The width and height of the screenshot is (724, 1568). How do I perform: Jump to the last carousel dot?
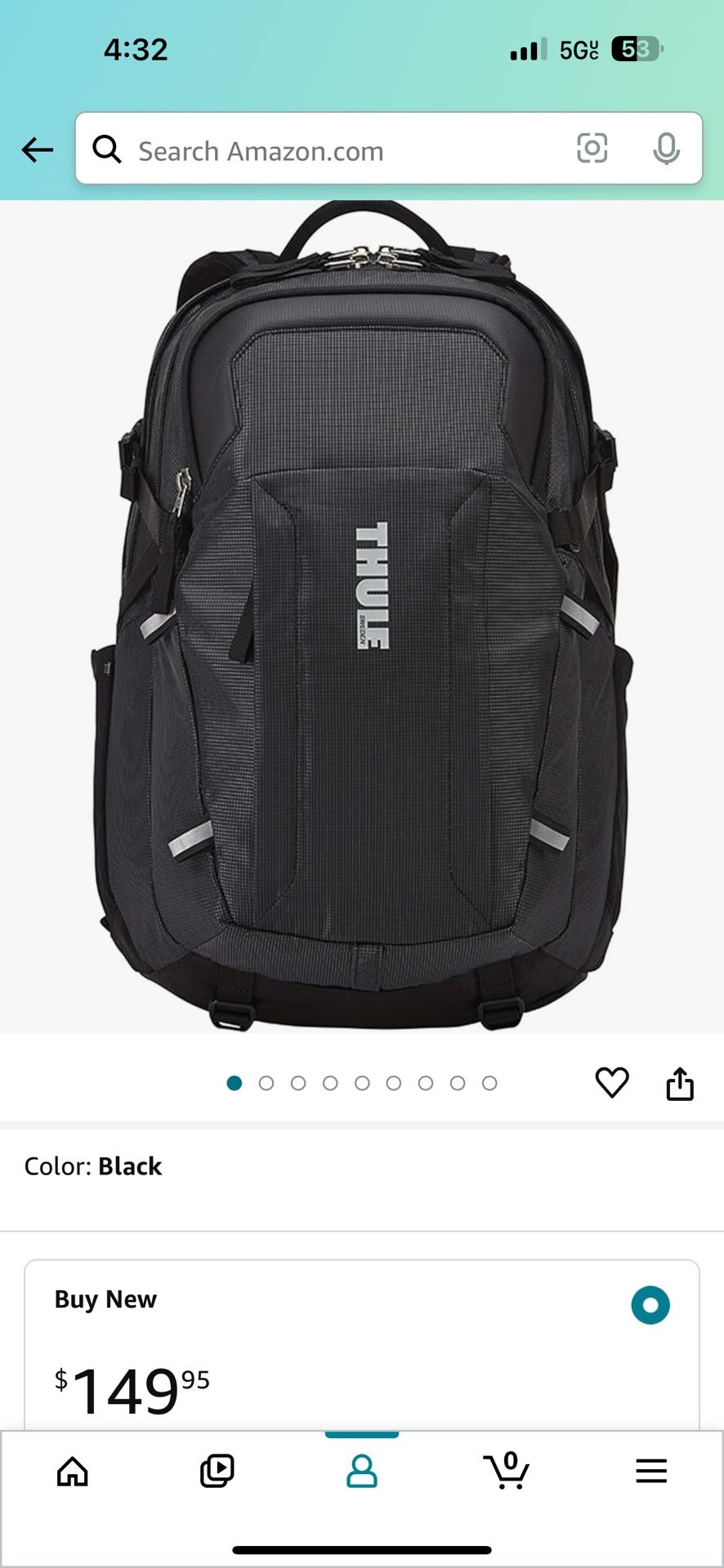pyautogui.click(x=490, y=1082)
